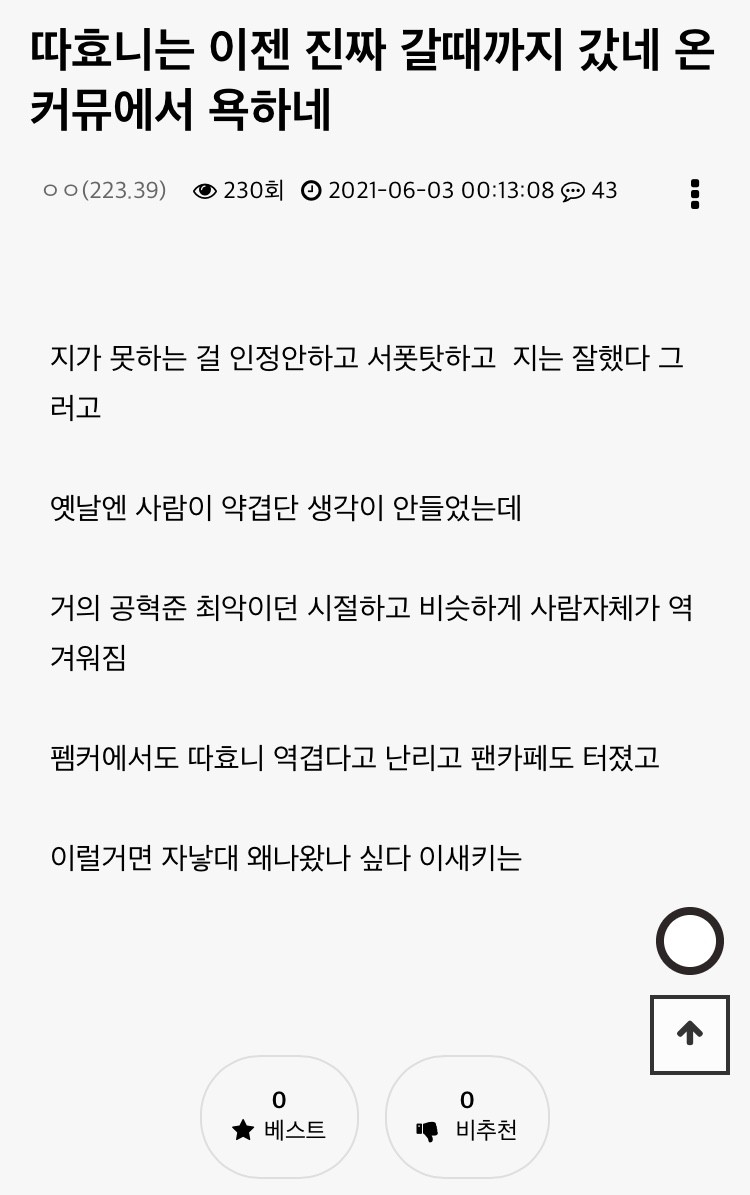750x1195 pixels.
Task: Open the post's three-dot overflow menu
Action: [695, 193]
